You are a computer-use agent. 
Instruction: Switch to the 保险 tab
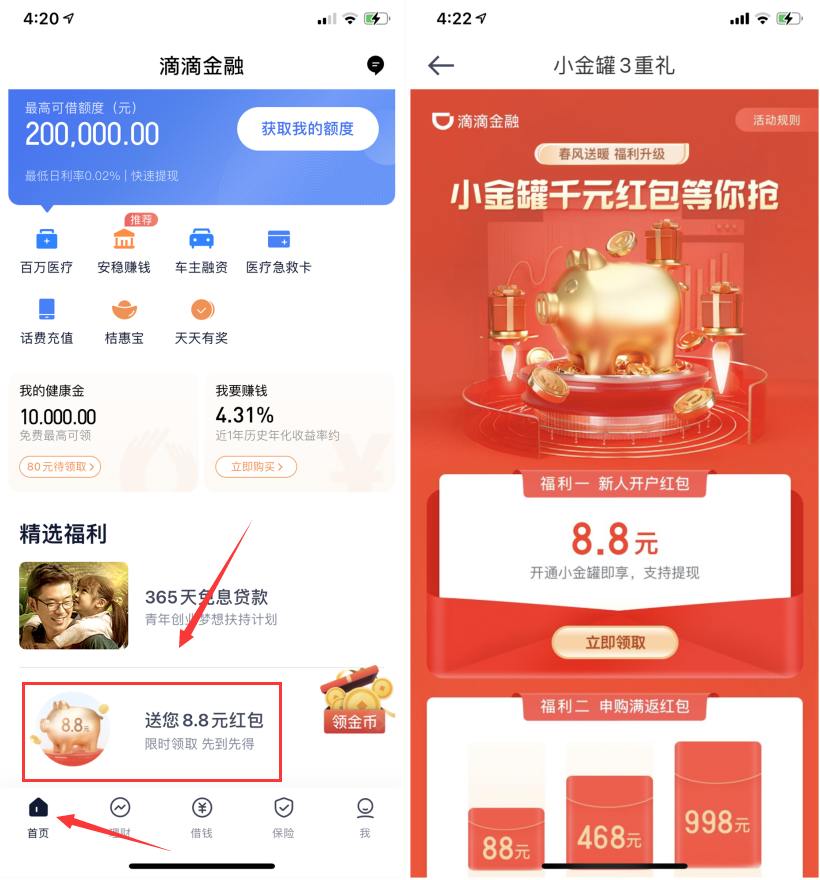click(x=283, y=817)
